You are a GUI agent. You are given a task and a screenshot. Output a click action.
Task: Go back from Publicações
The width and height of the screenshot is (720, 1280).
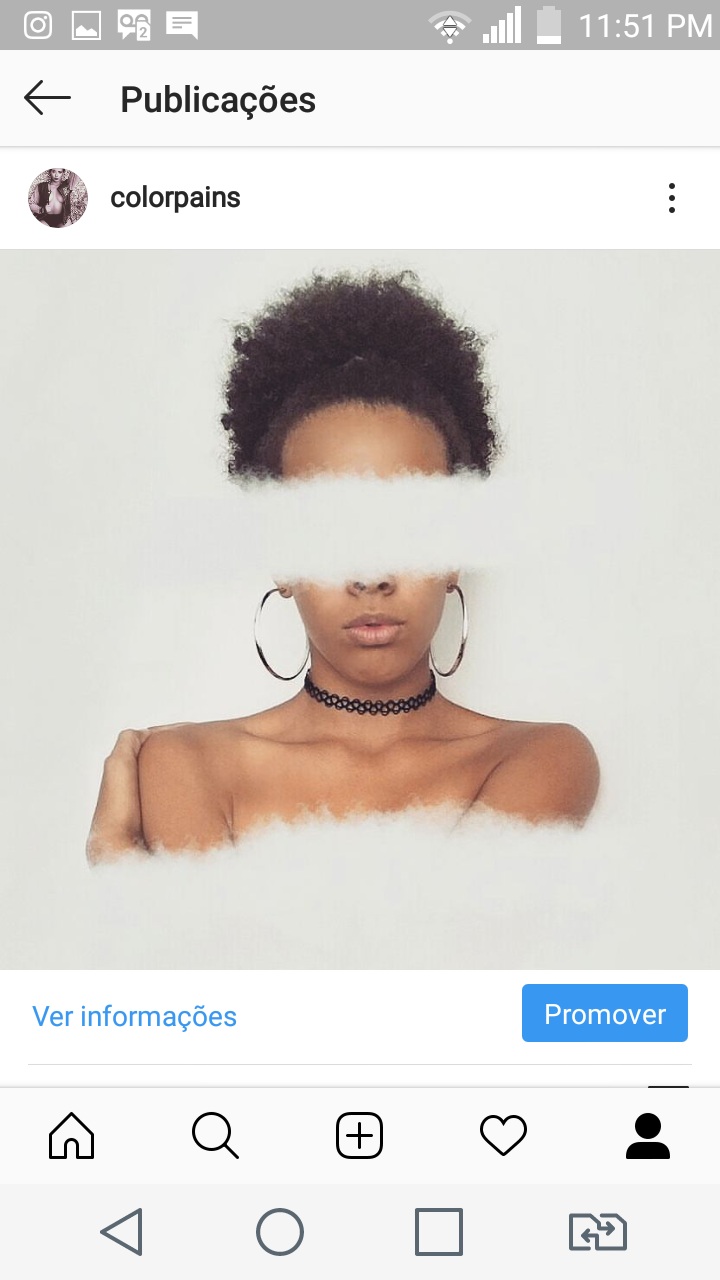point(47,99)
